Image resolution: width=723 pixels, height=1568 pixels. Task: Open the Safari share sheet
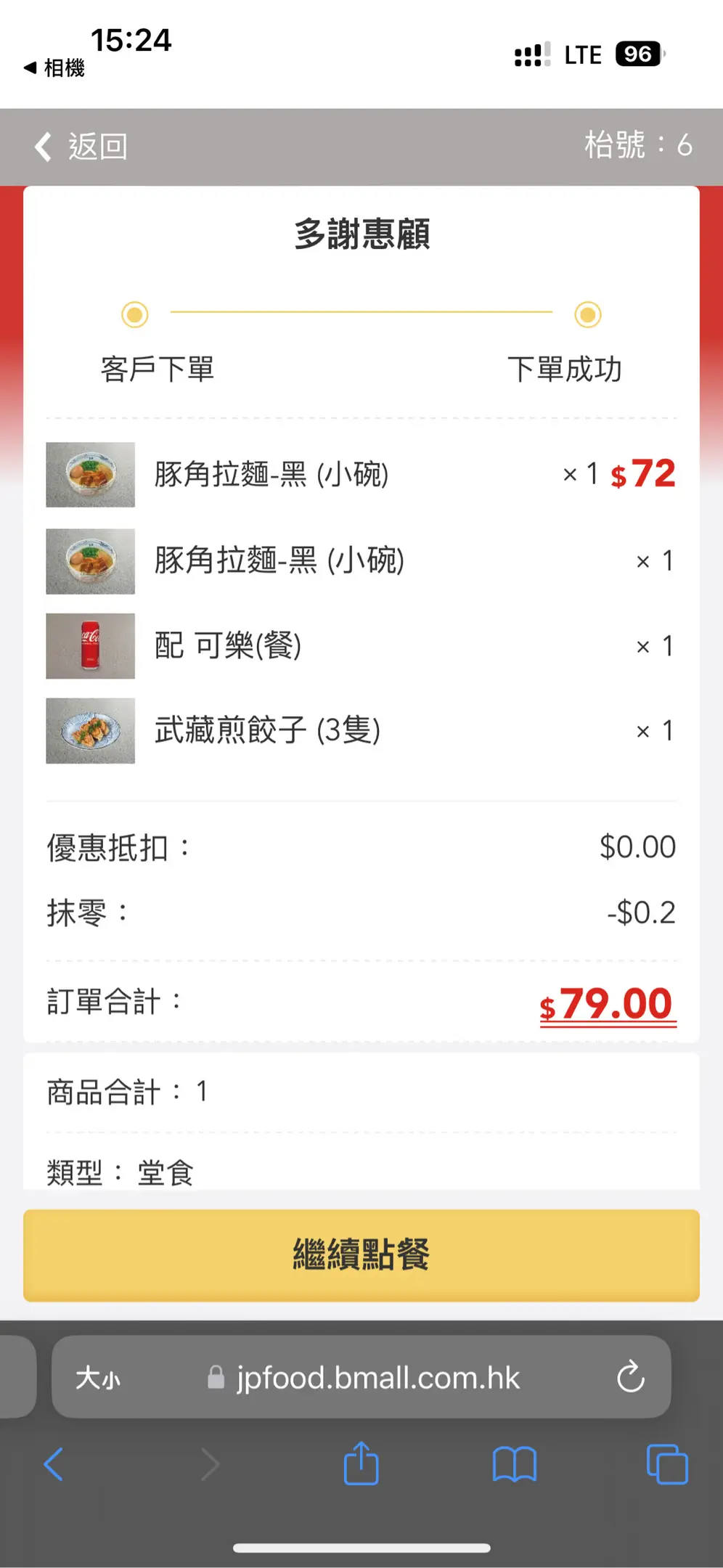click(361, 1464)
